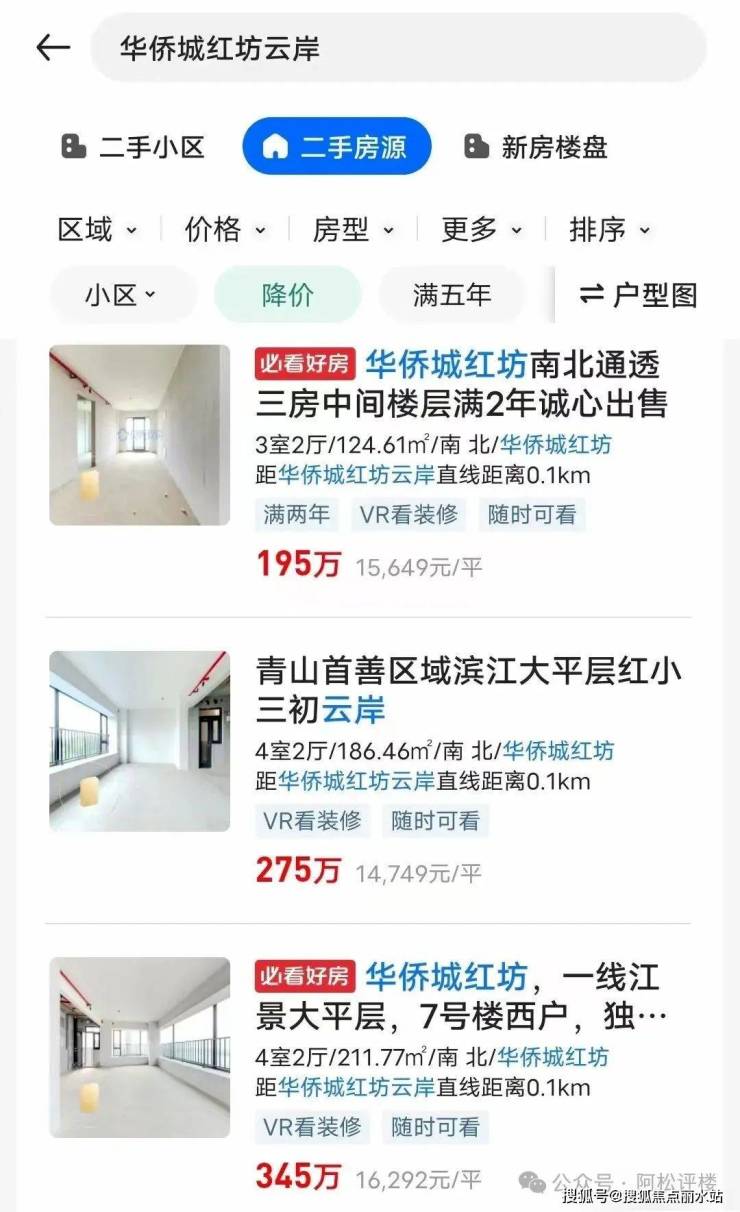Select the 二手房源 tab
Viewport: 740px width, 1212px height.
(x=337, y=147)
